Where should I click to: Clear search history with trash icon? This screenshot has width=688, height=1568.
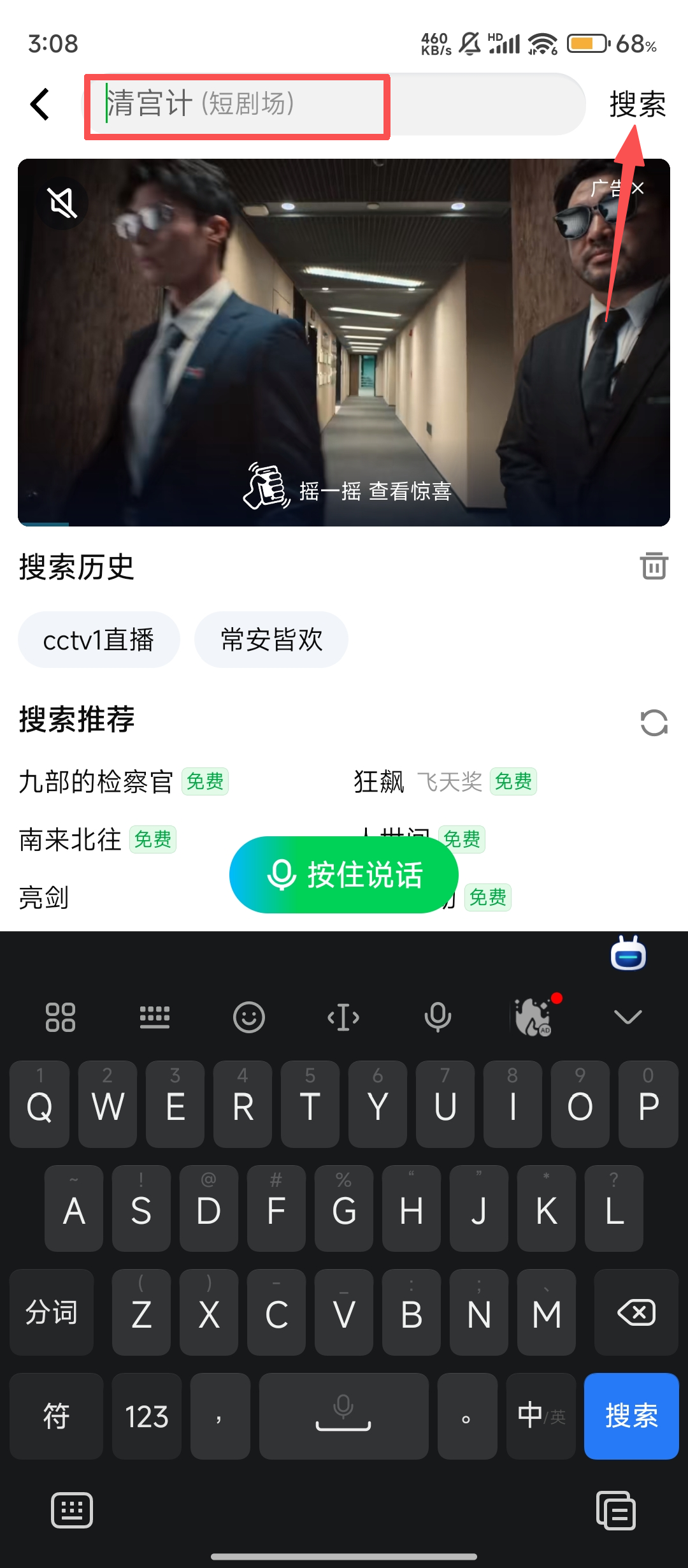coord(654,566)
